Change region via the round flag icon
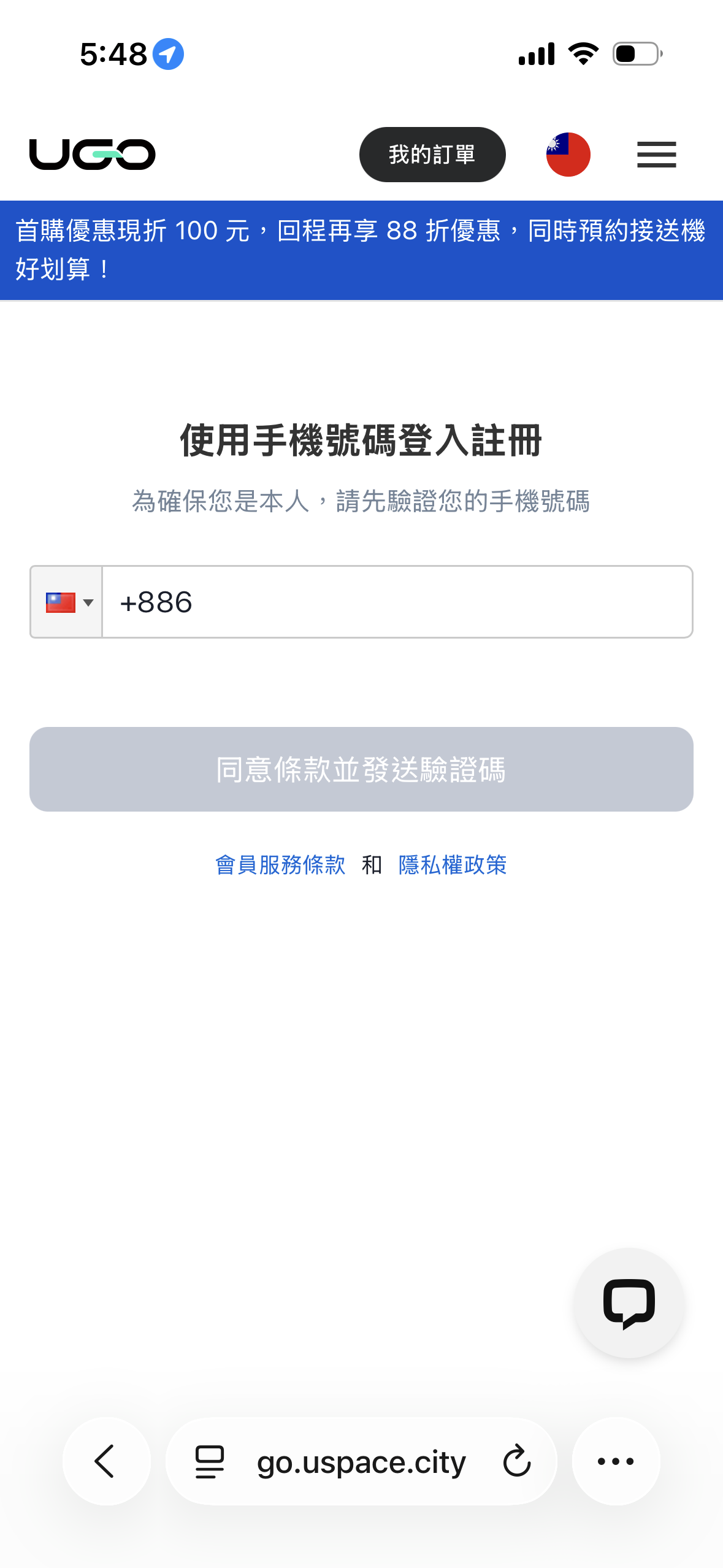This screenshot has width=723, height=1568. [x=568, y=155]
